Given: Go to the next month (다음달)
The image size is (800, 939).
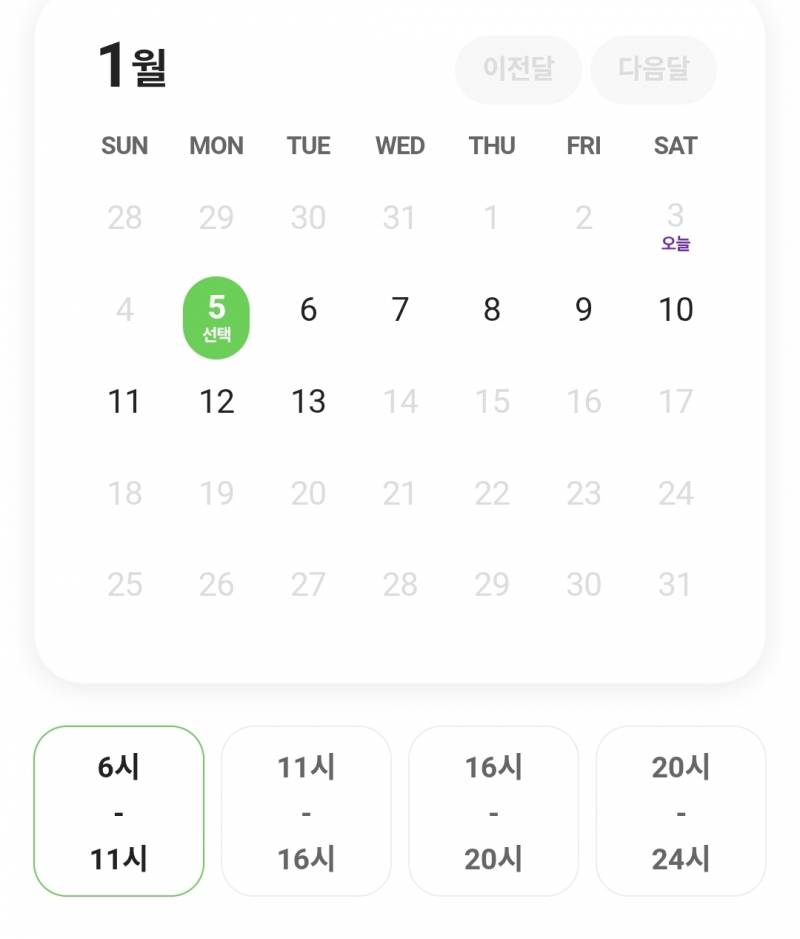Looking at the screenshot, I should 654,69.
